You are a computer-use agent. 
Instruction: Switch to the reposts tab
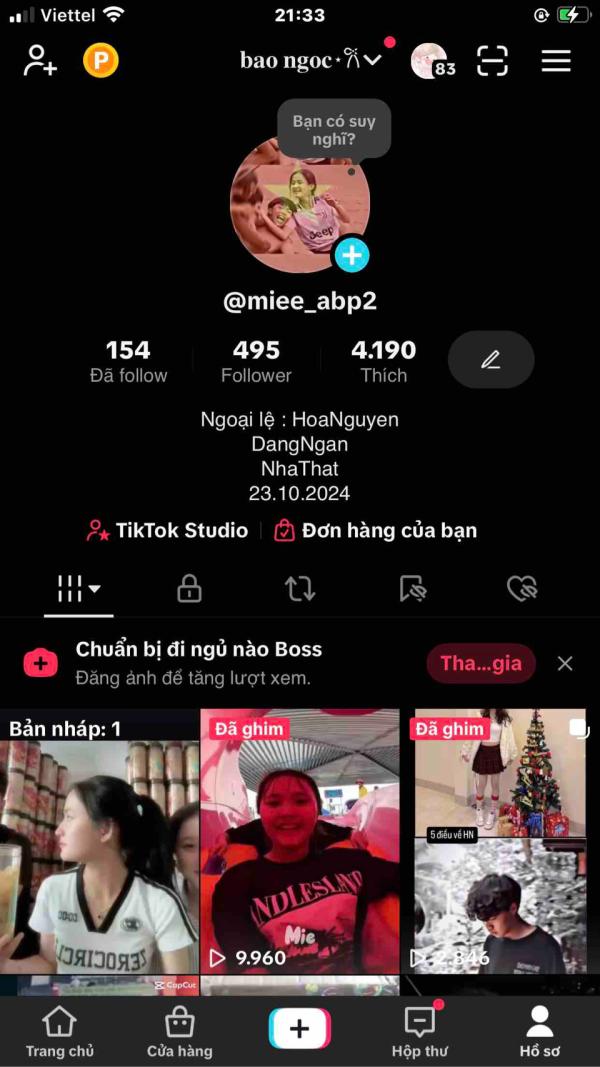click(x=300, y=589)
